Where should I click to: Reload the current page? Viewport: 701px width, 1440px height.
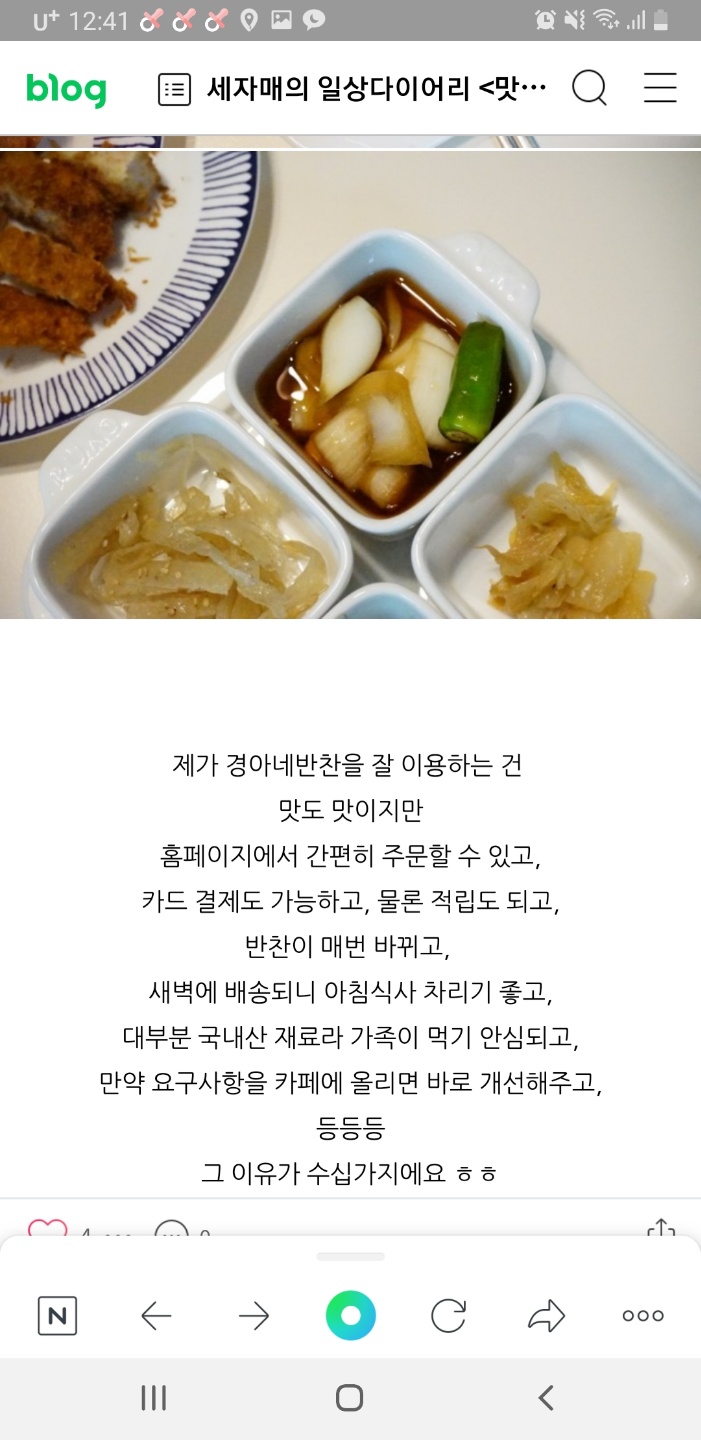pos(448,1316)
